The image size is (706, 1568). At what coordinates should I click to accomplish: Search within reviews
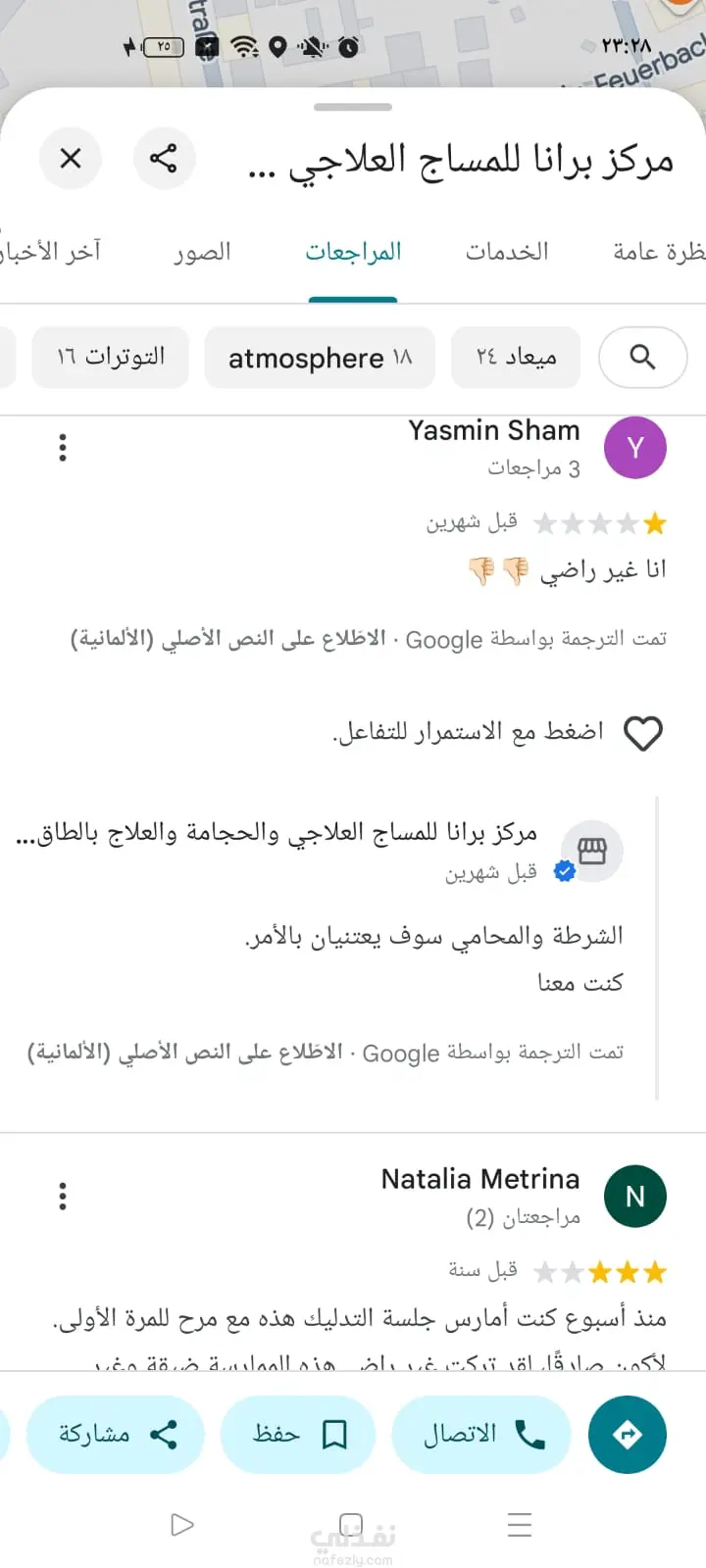[x=642, y=357]
